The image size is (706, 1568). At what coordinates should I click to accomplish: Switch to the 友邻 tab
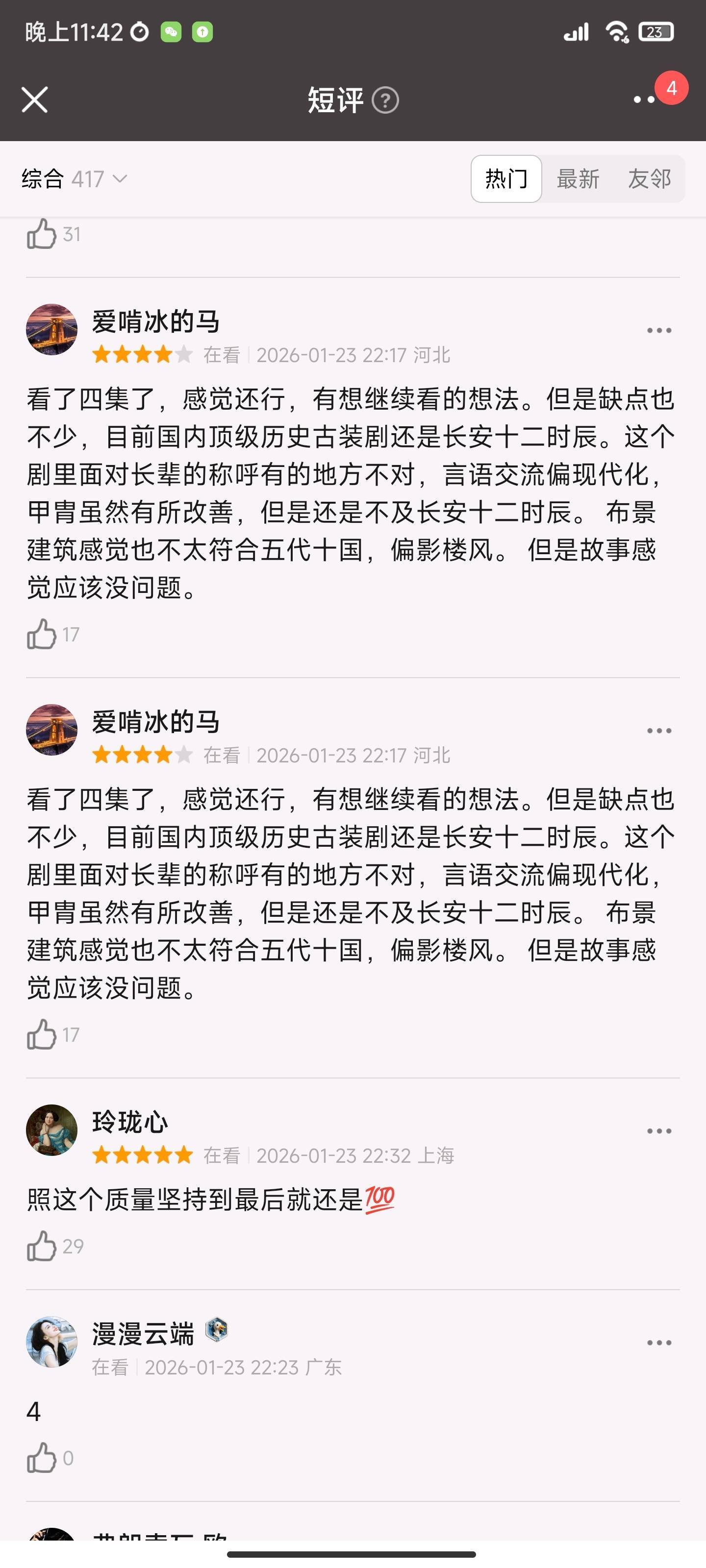click(649, 179)
